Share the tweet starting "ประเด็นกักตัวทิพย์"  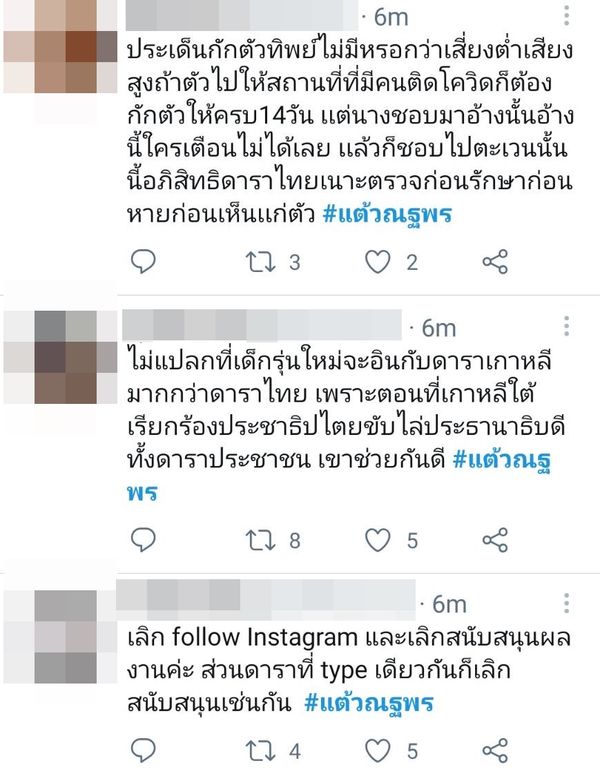click(495, 262)
